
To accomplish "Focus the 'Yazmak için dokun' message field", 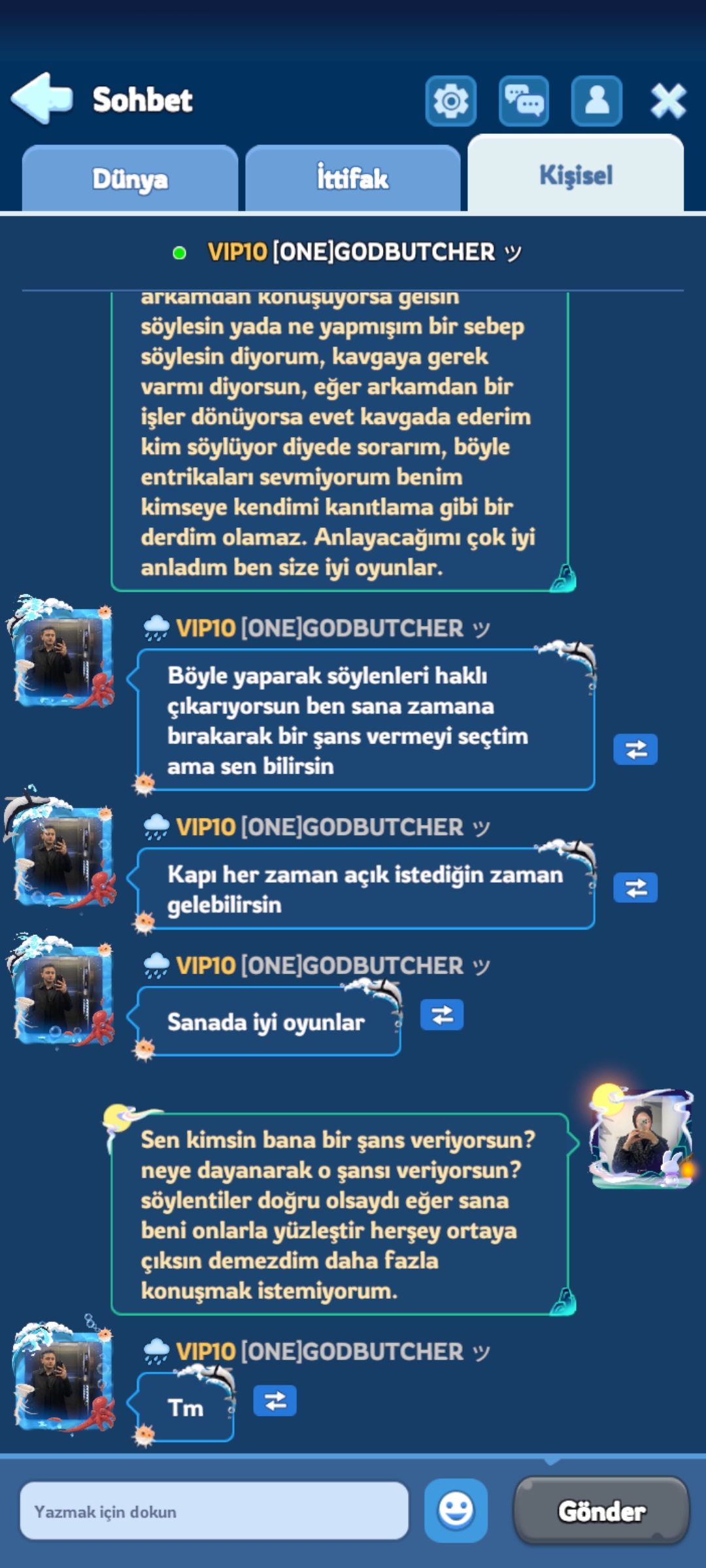I will 214,1511.
